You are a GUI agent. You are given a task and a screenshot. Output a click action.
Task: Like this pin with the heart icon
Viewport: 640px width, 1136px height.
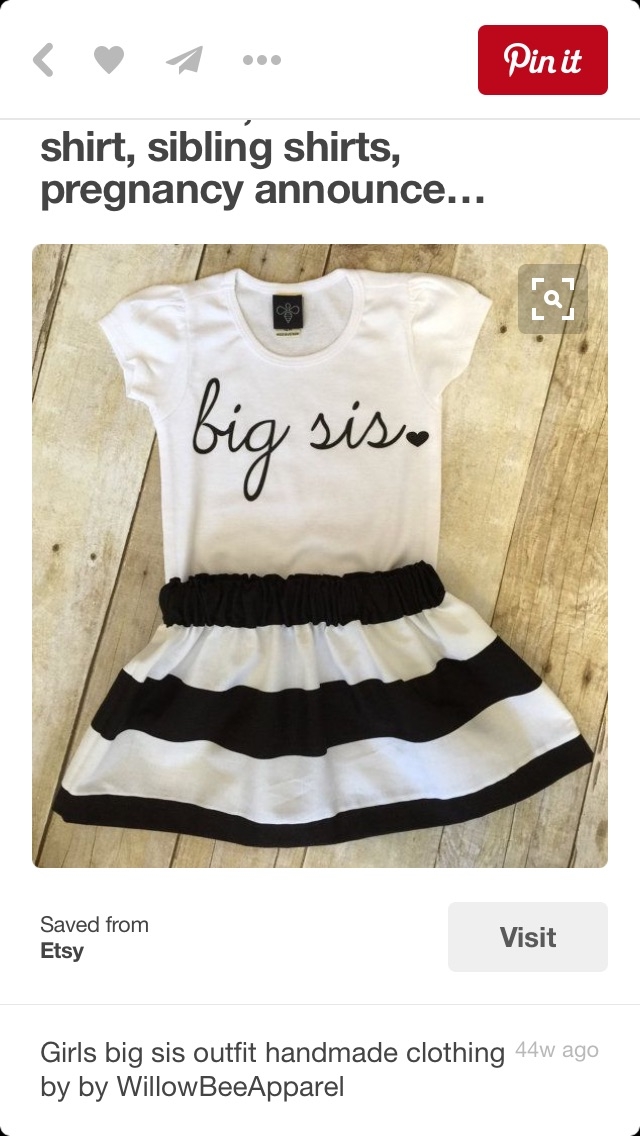(109, 59)
